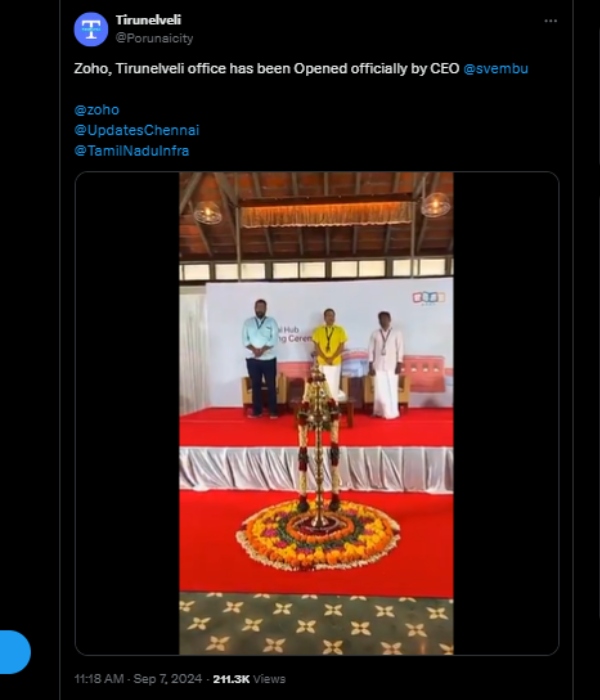Play the Zoho office opening video
This screenshot has height=700, width=600.
coord(316,413)
